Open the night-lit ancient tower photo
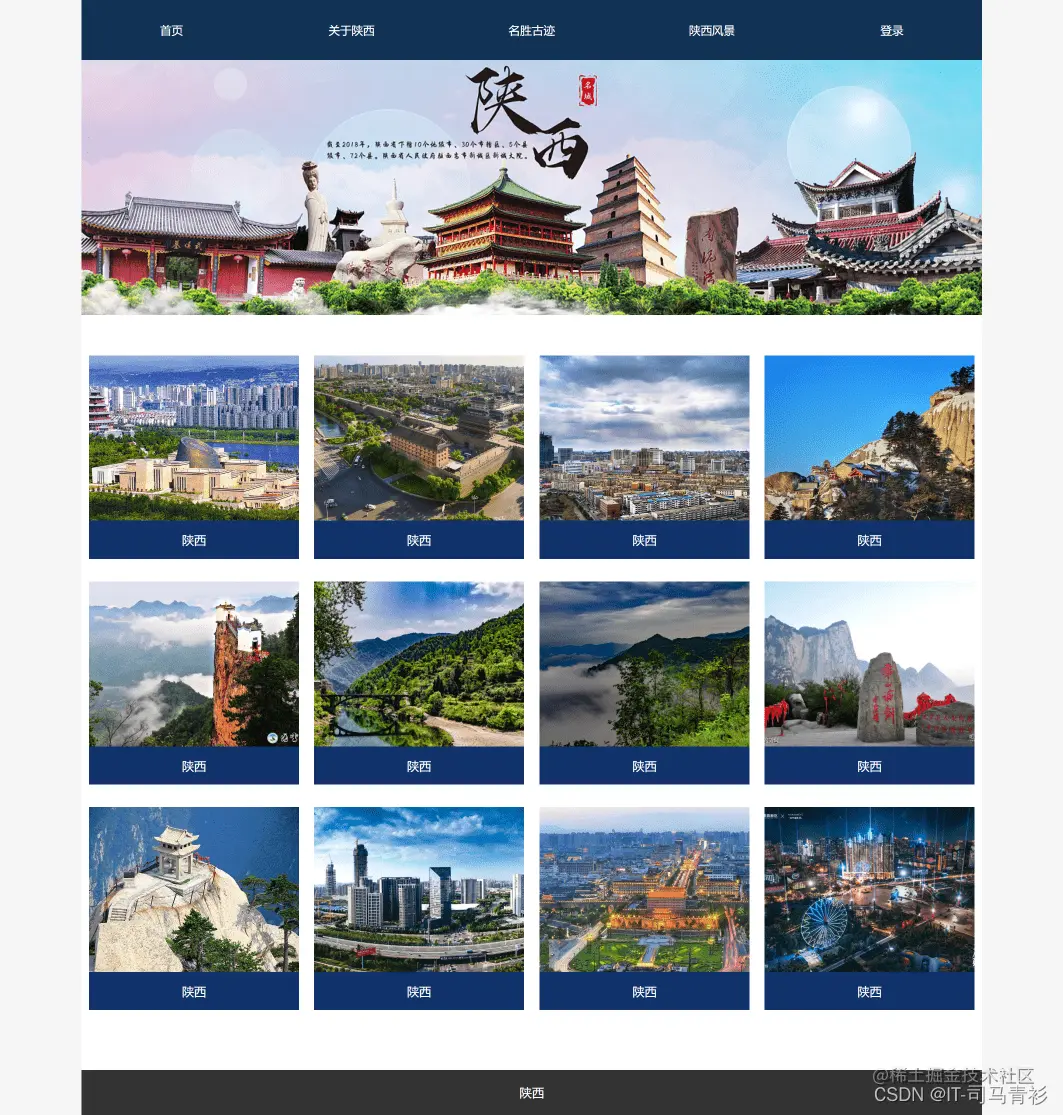Screen dimensions: 1063x1115 tap(644, 890)
